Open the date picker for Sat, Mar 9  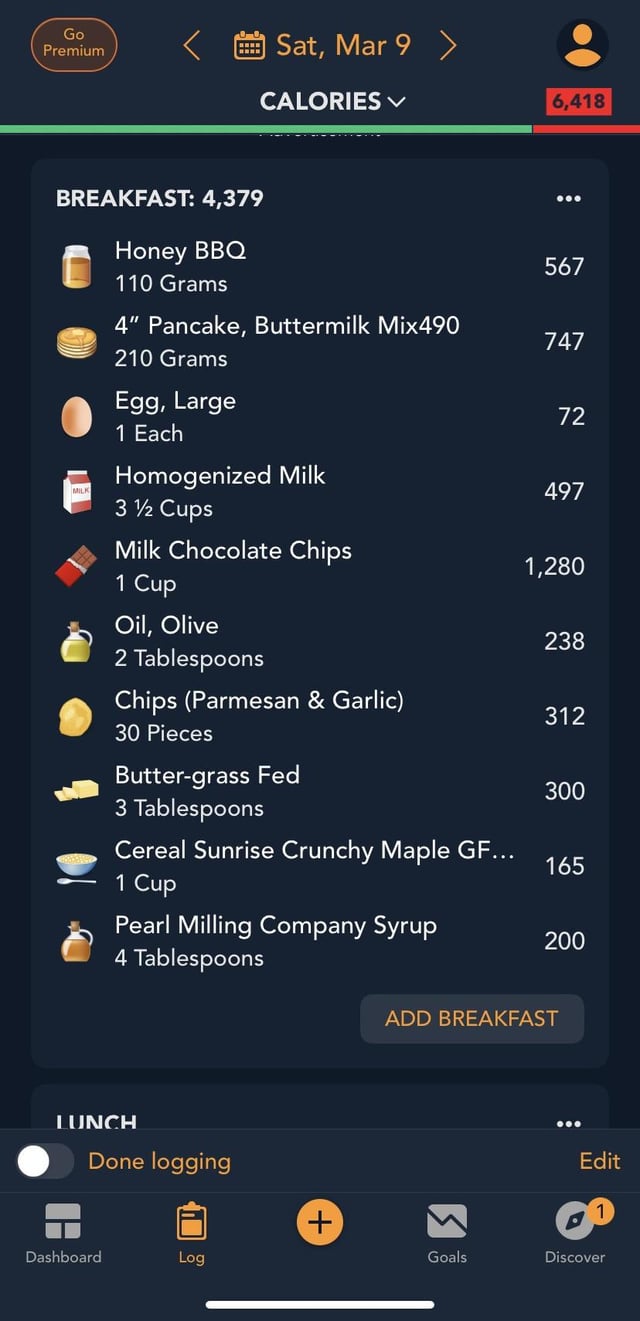[321, 45]
